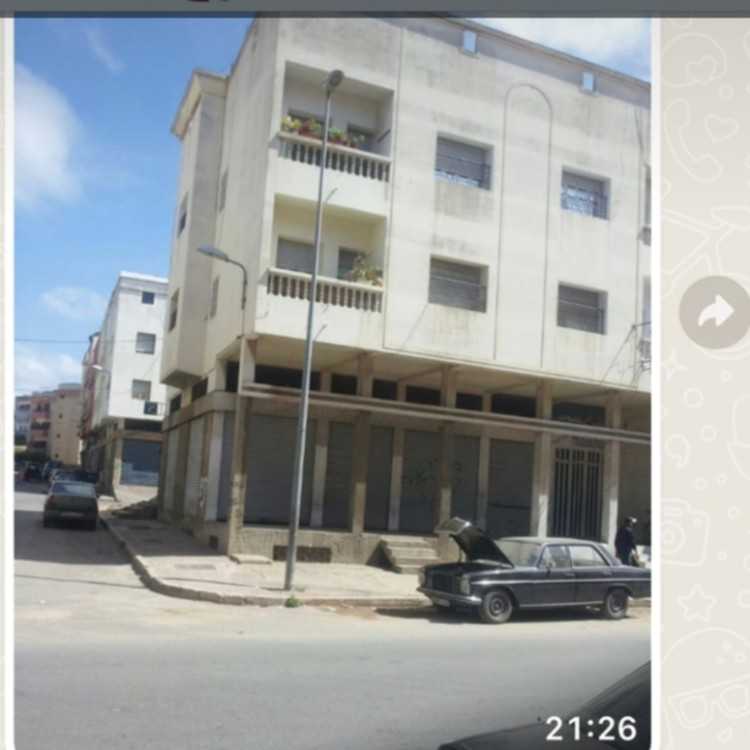This screenshot has width=750, height=750.
Task: Open the building photo message
Action: pyautogui.click(x=332, y=380)
